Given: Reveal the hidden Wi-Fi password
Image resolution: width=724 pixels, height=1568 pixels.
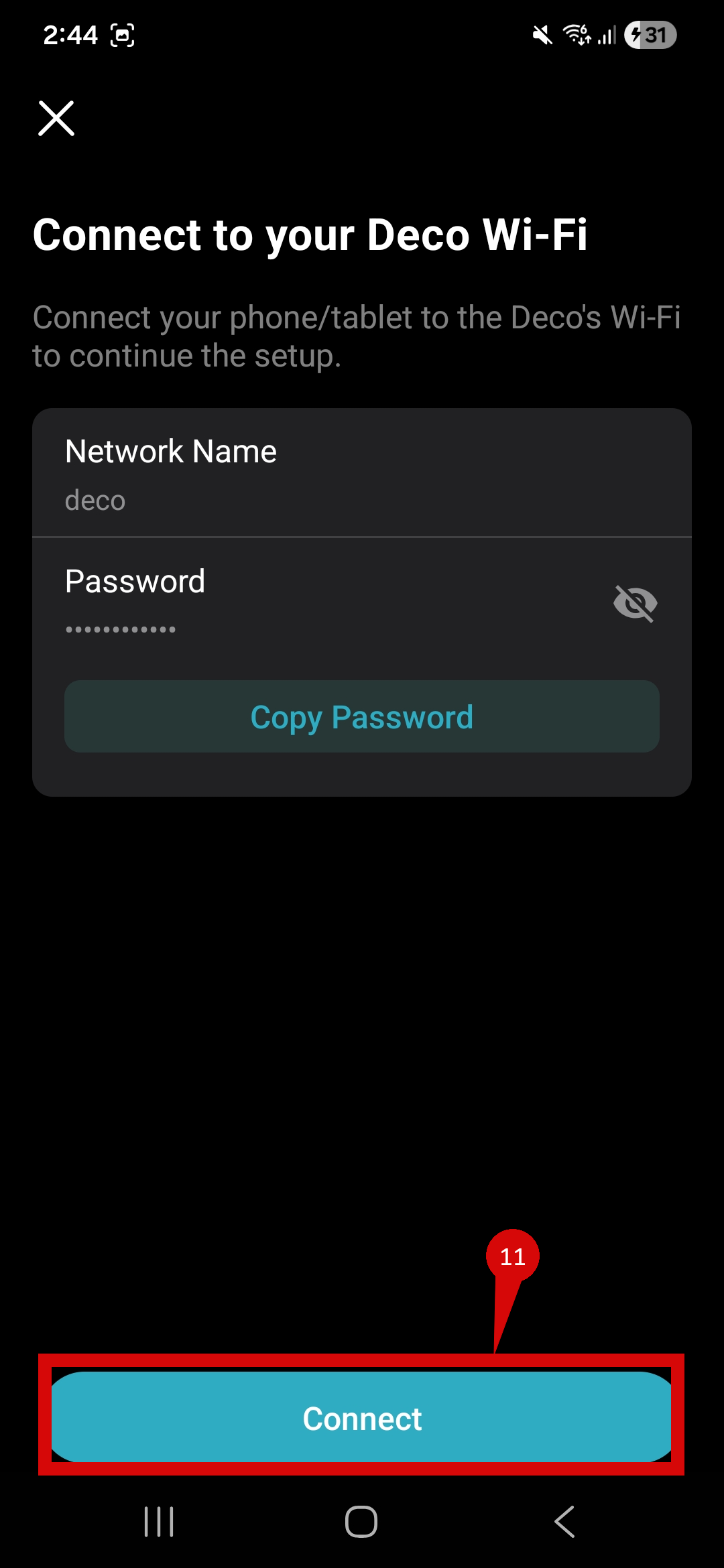Looking at the screenshot, I should [635, 603].
